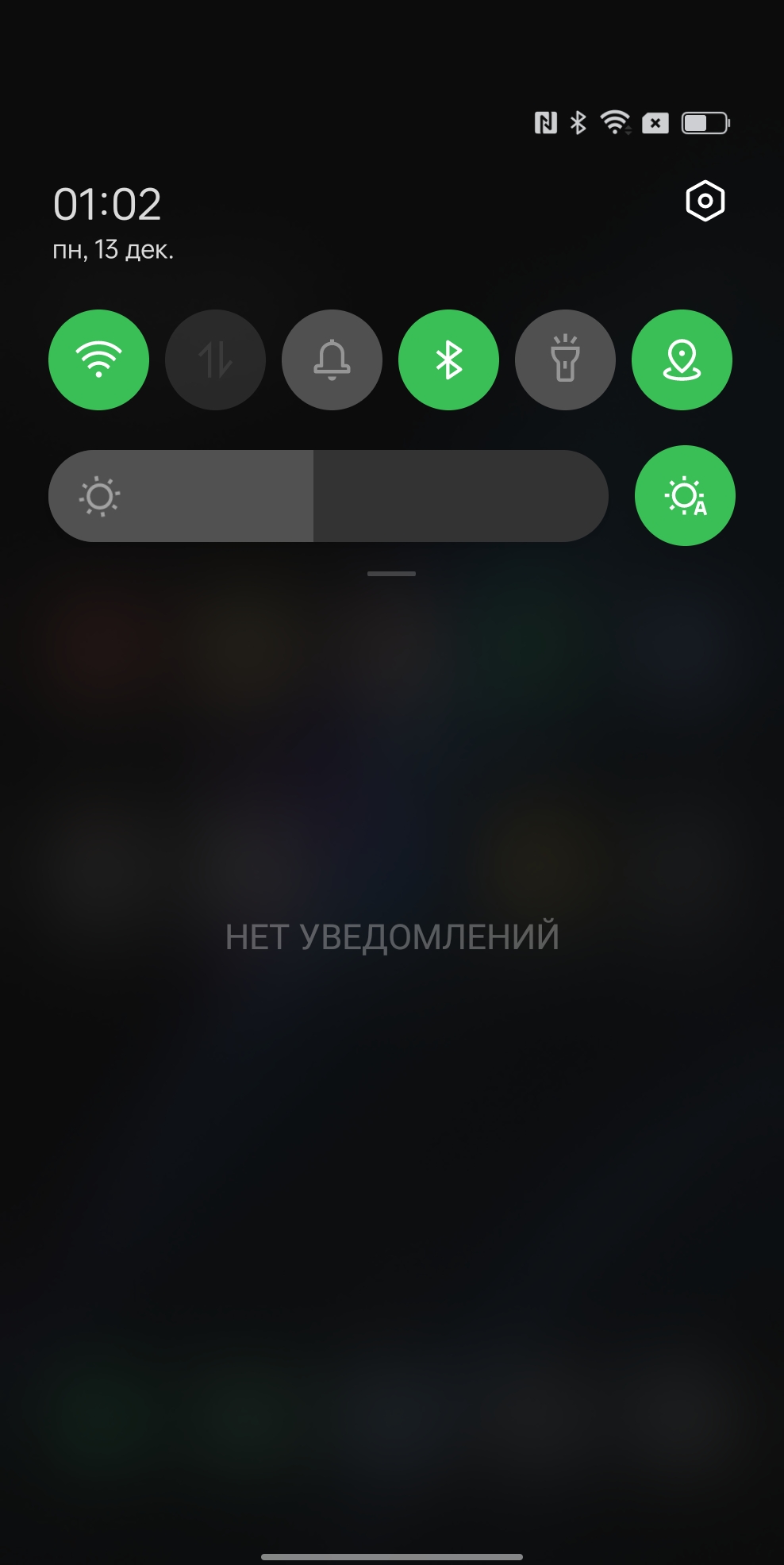
Task: Tap the handle to expand quick settings
Action: pos(391,574)
